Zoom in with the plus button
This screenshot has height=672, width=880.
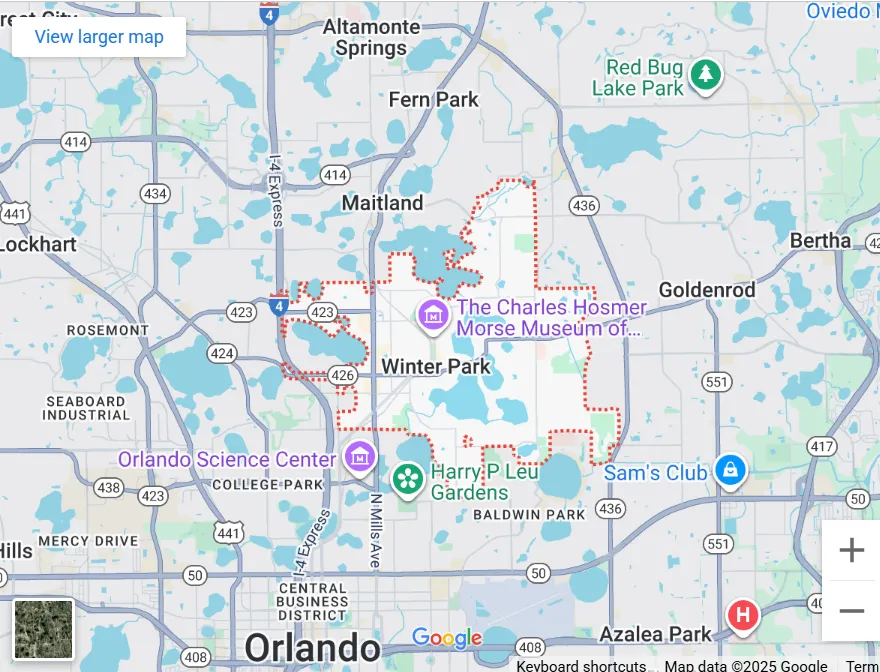[851, 550]
